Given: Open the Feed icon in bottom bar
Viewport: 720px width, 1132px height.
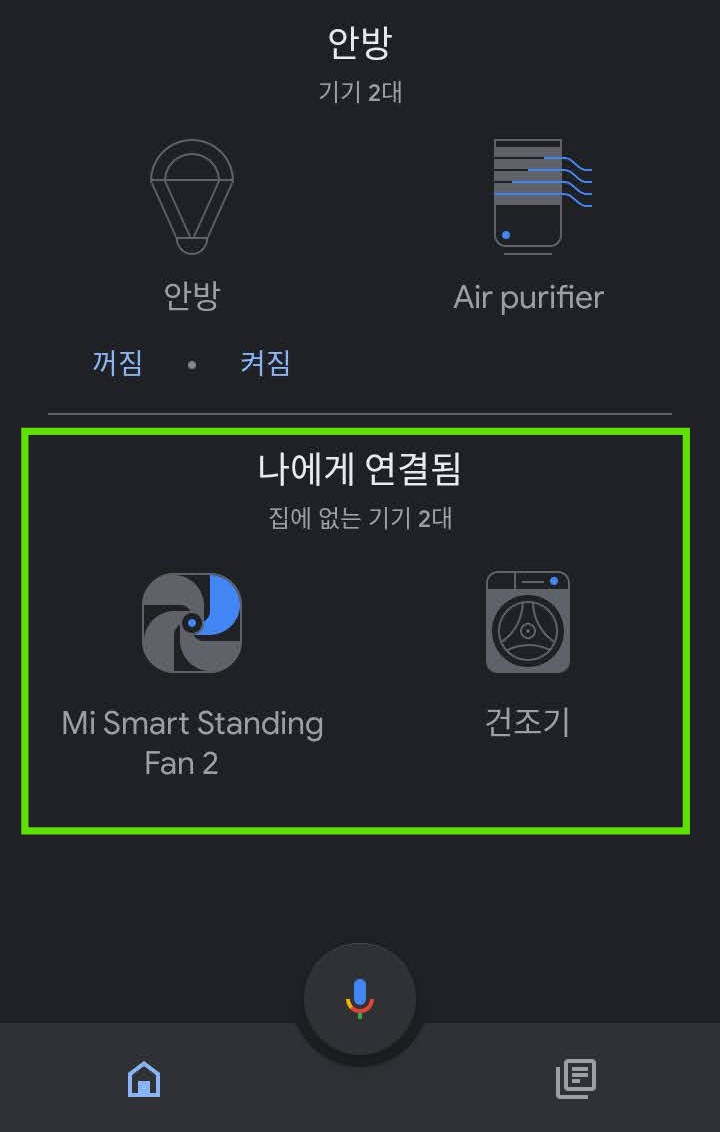Looking at the screenshot, I should 575,1079.
